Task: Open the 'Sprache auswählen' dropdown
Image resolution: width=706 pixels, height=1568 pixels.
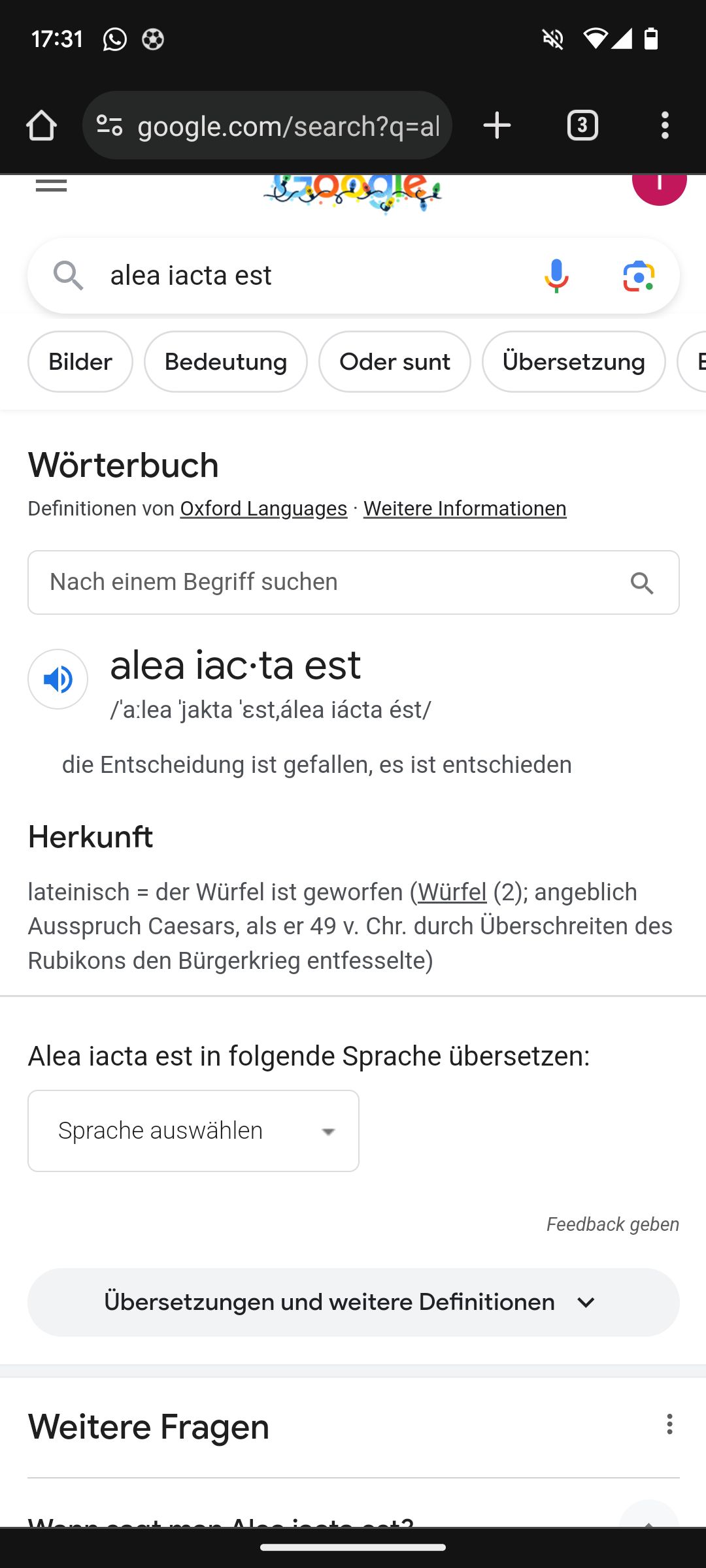Action: 193,1131
